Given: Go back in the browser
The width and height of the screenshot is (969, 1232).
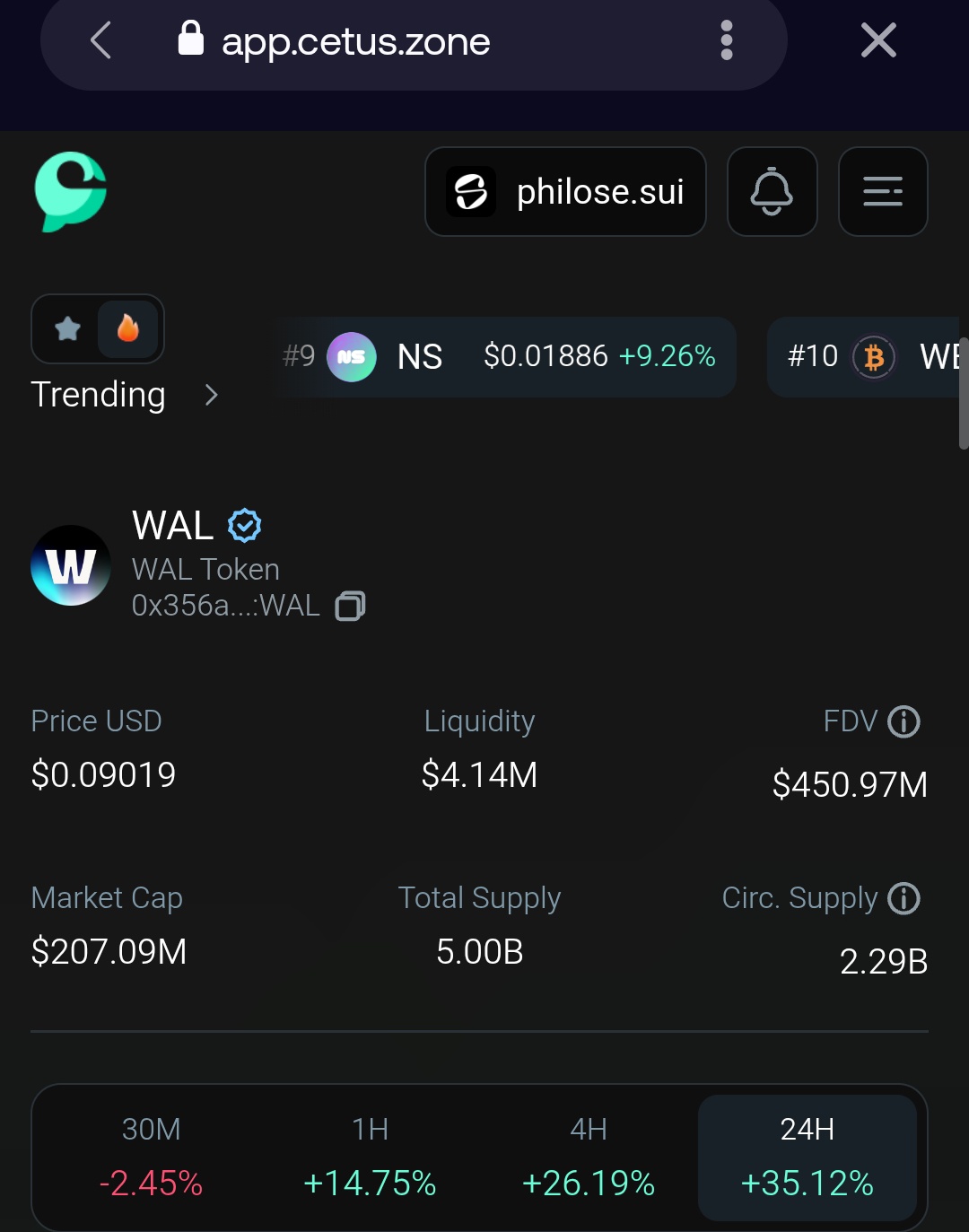Looking at the screenshot, I should (100, 41).
